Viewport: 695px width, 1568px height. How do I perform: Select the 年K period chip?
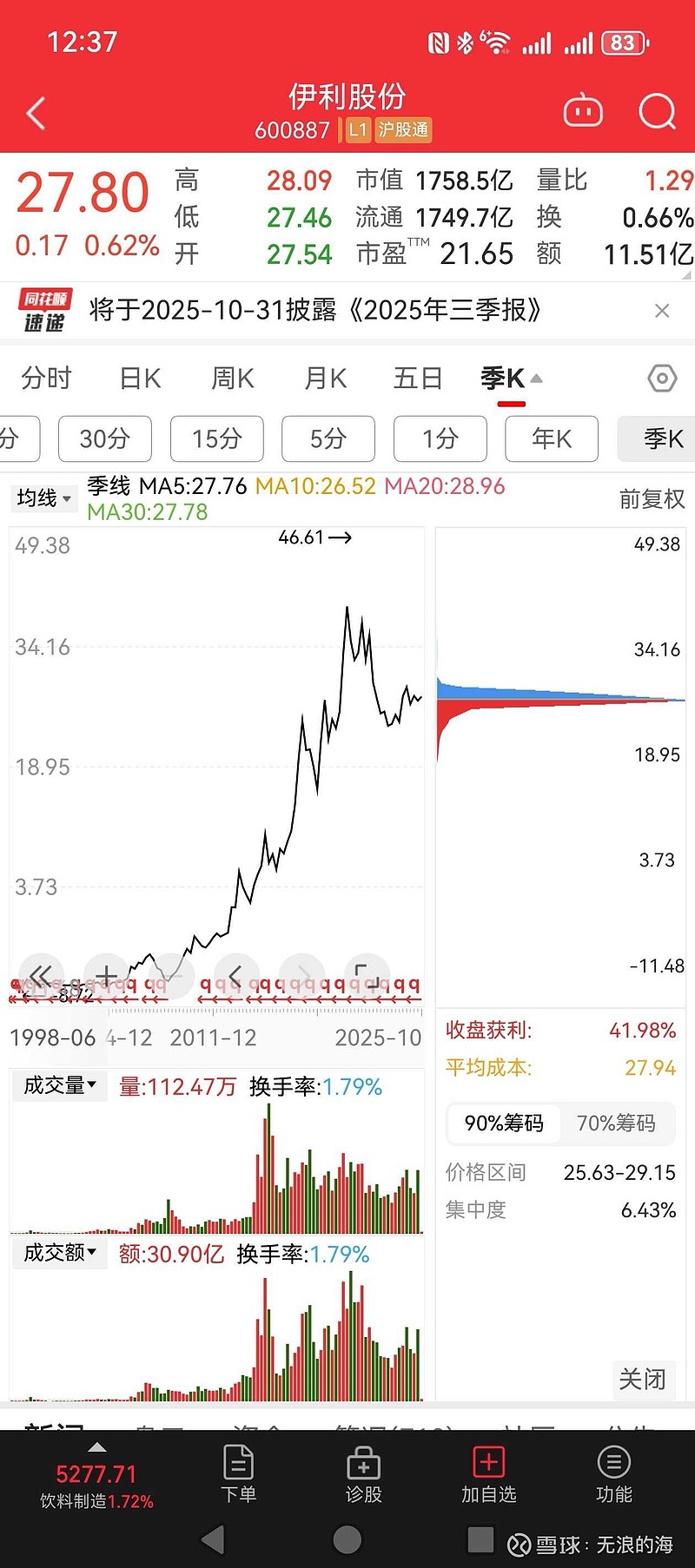click(552, 439)
